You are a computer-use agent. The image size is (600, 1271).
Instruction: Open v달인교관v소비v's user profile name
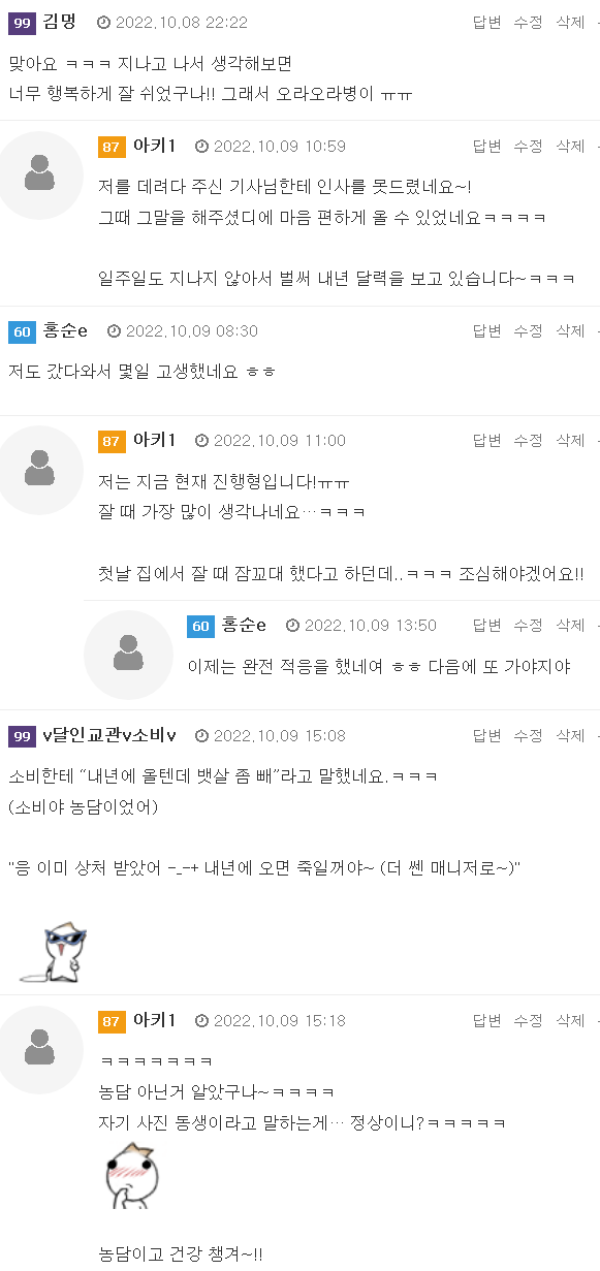point(109,735)
